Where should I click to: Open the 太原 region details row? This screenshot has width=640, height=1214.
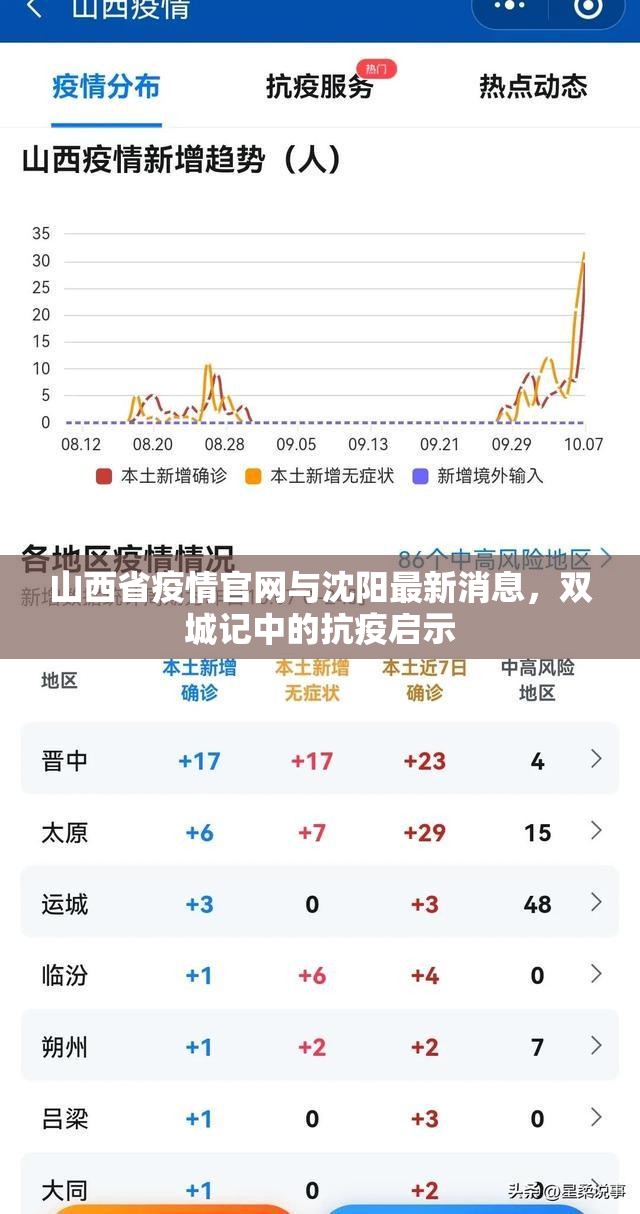coord(320,831)
